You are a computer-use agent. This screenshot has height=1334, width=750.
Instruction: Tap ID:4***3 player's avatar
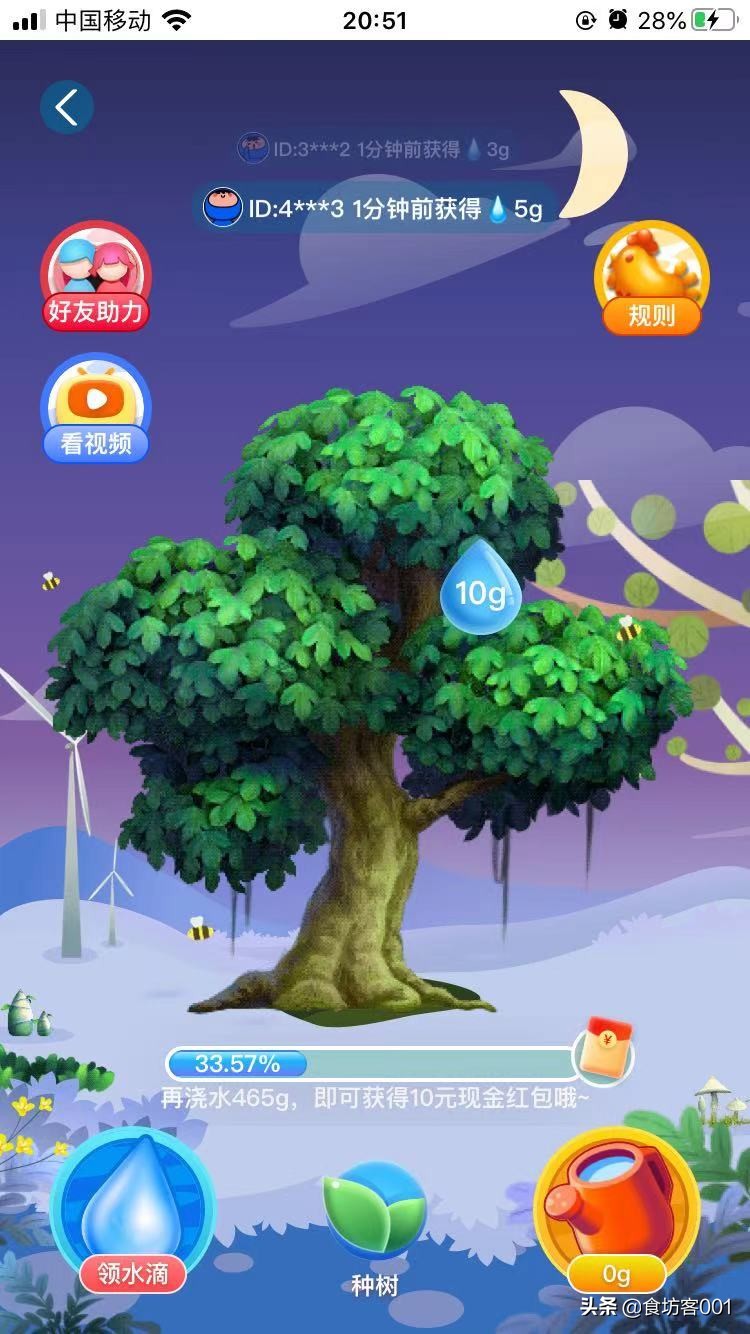point(224,207)
